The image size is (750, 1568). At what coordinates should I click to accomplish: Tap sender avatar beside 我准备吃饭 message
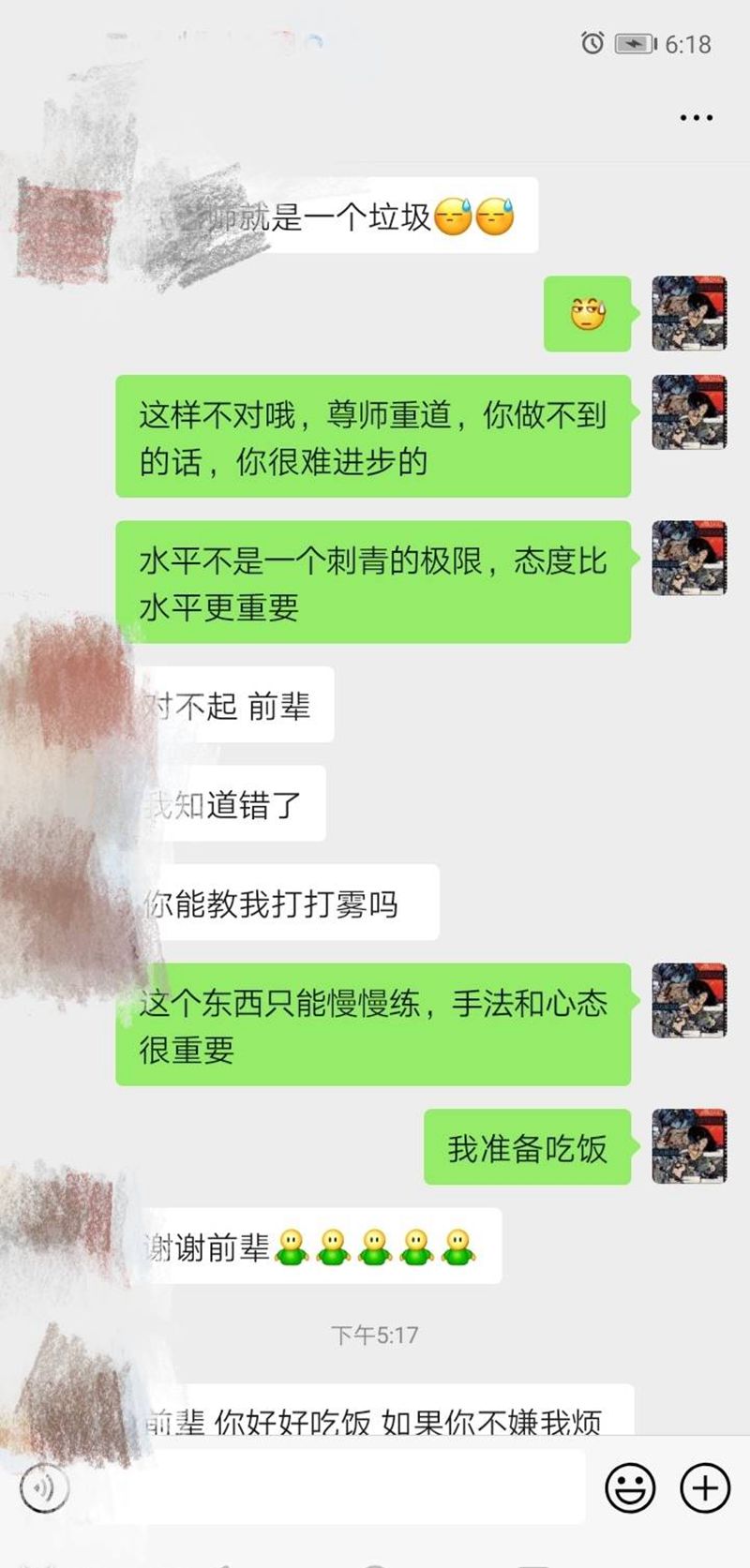(x=689, y=1146)
